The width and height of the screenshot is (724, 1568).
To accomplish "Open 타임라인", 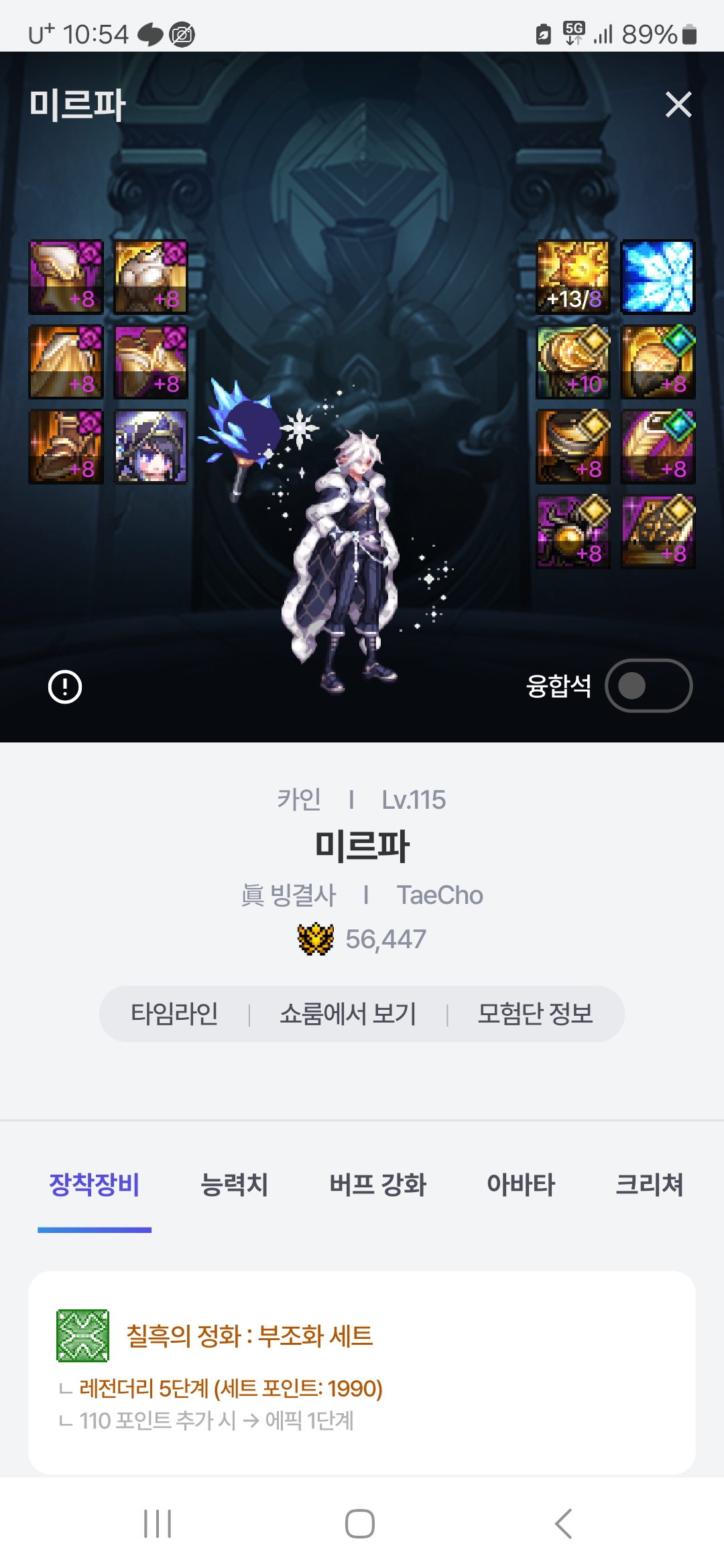I will 174,1013.
